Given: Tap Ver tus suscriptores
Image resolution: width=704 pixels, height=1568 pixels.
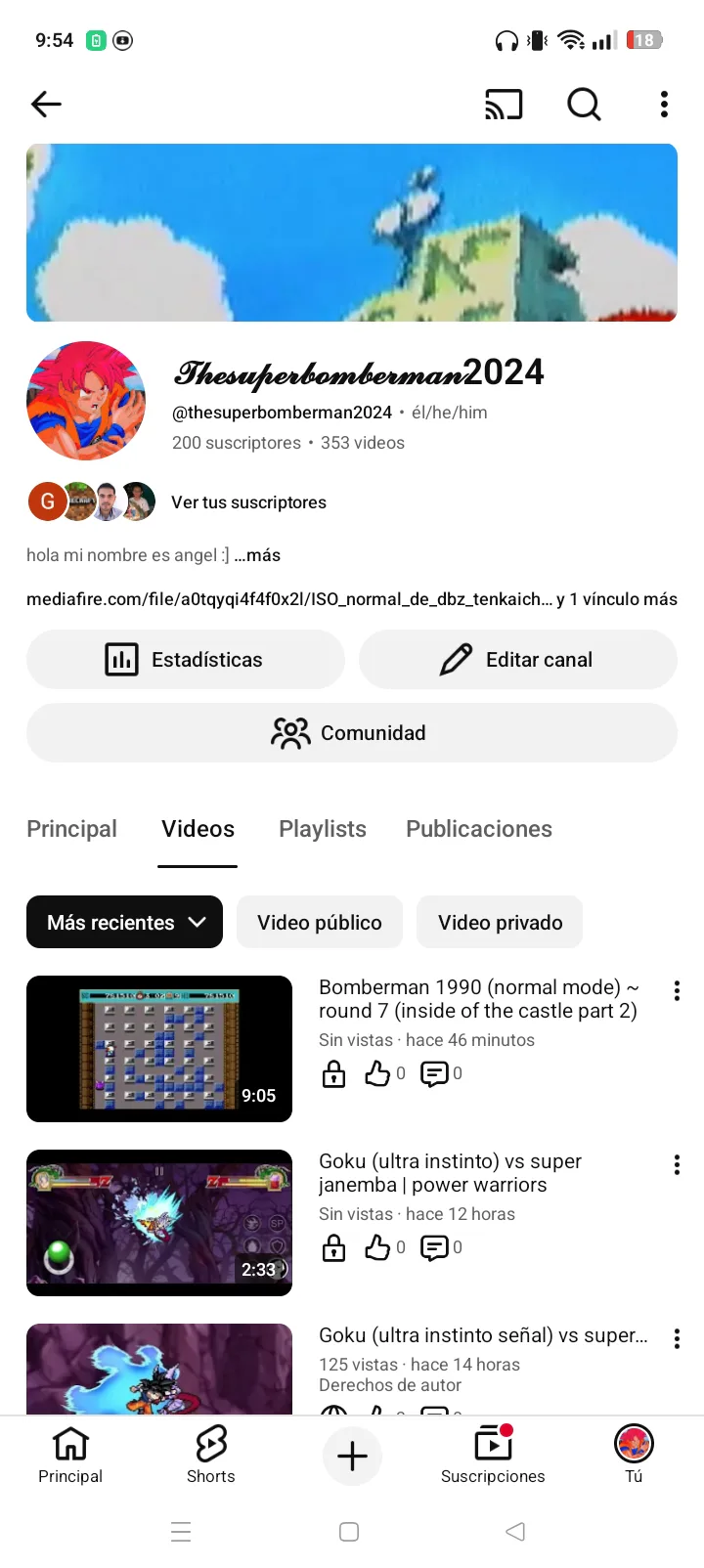Looking at the screenshot, I should tap(248, 502).
